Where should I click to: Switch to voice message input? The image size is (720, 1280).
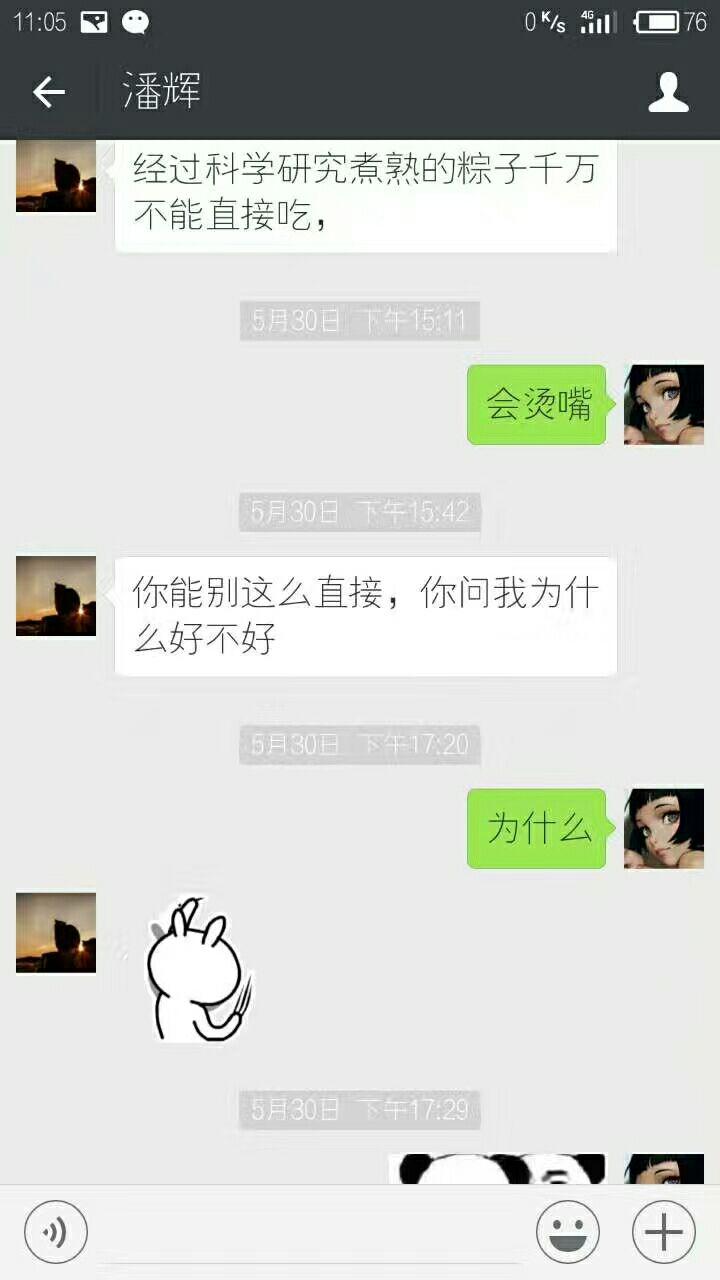56,1232
